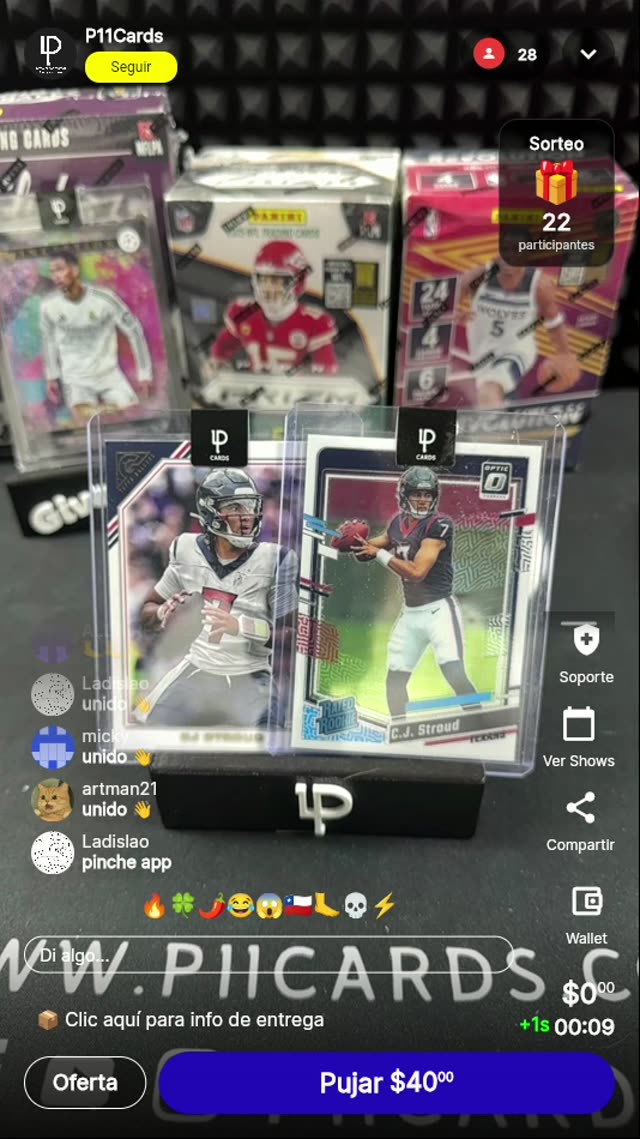Follow P11Cards with the Seguir button

click(131, 67)
